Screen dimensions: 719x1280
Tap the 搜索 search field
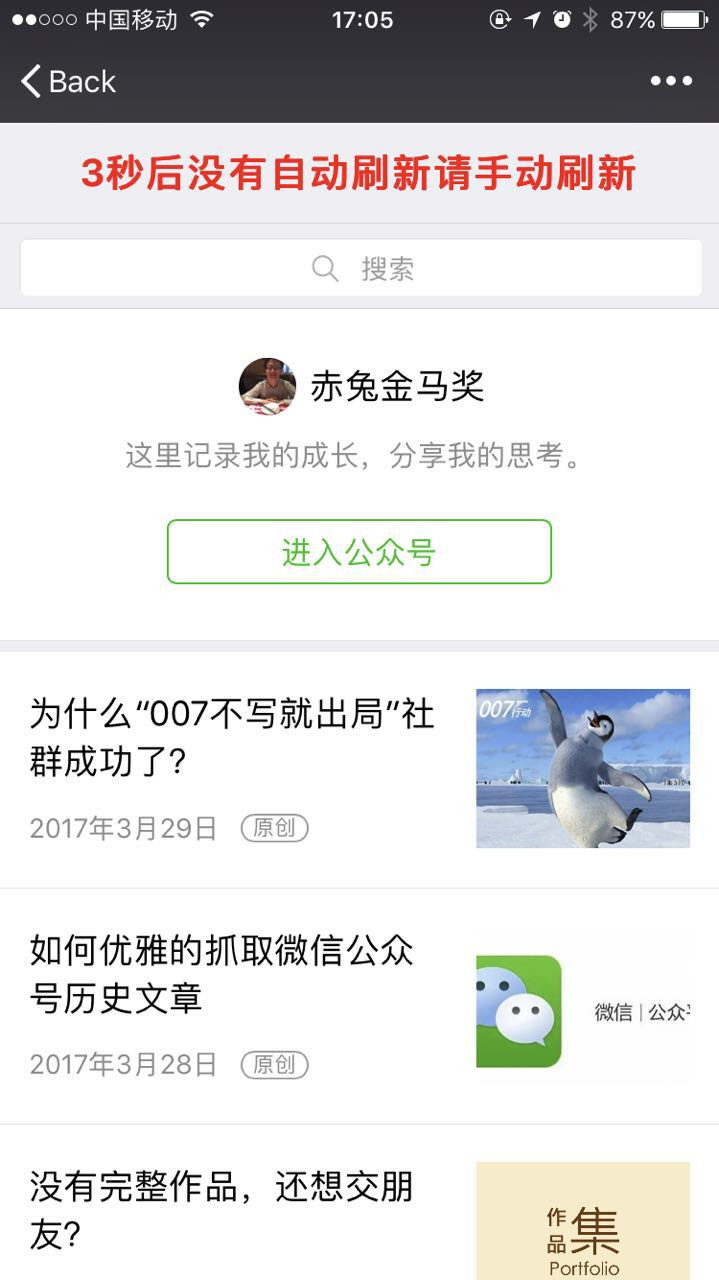pyautogui.click(x=360, y=268)
